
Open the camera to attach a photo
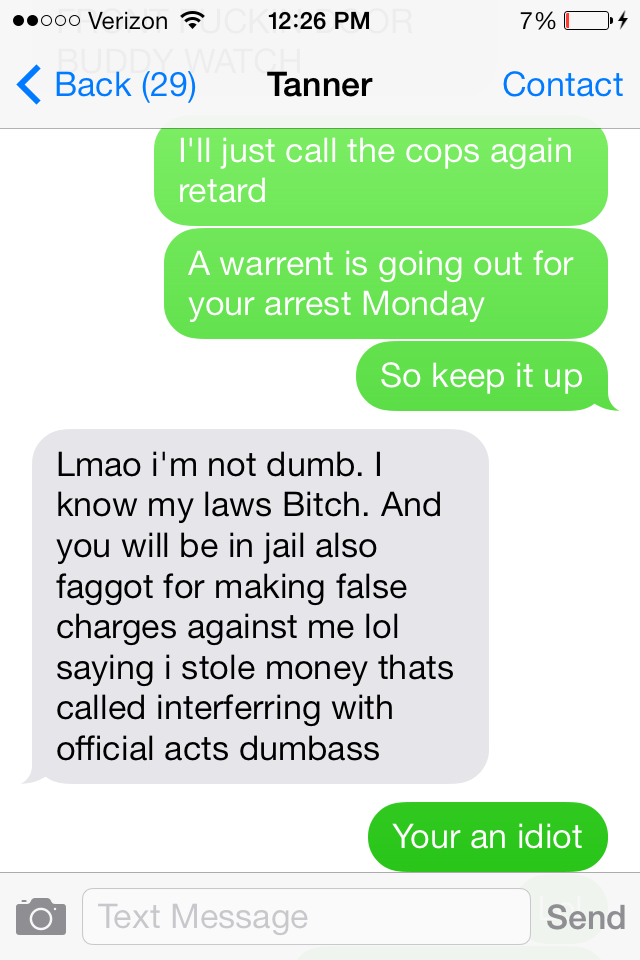pos(41,916)
